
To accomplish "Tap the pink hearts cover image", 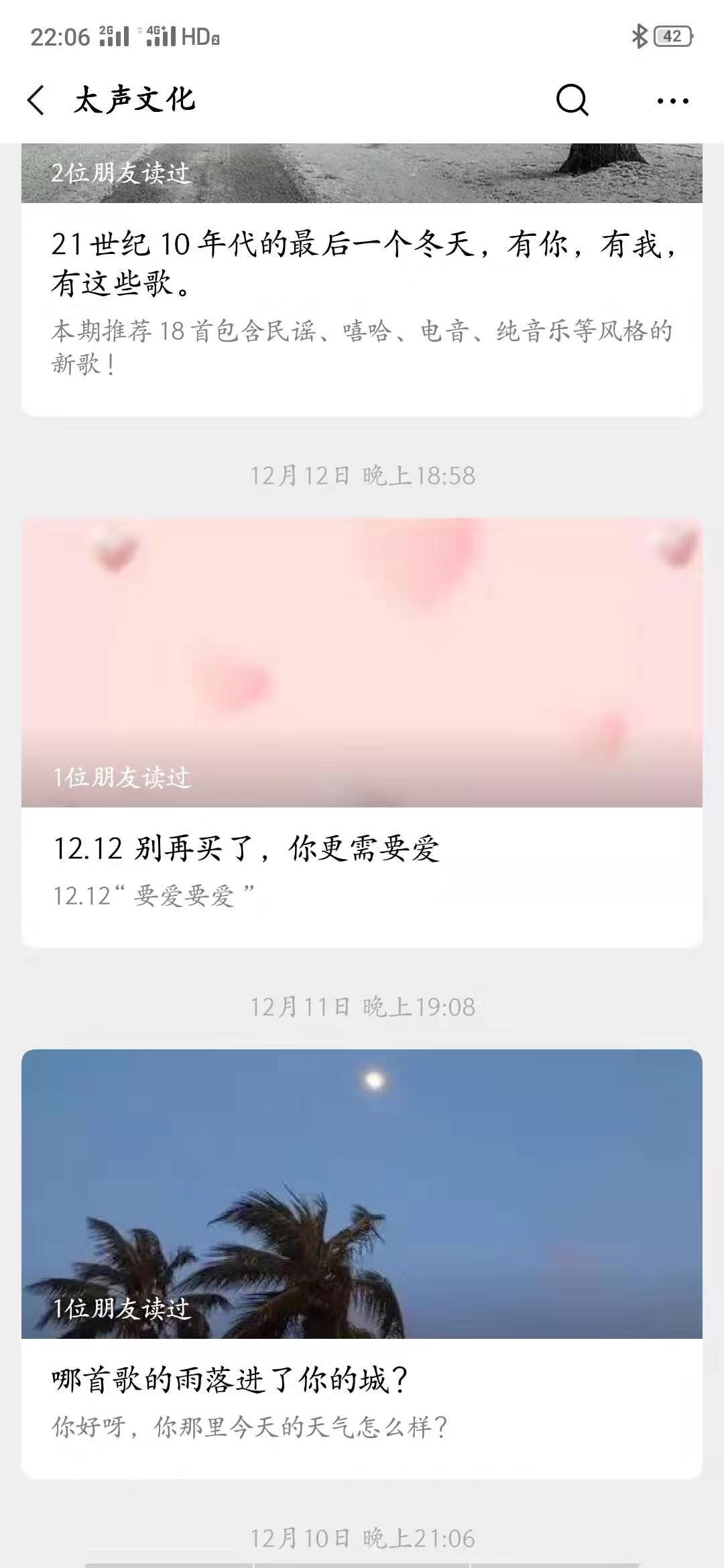I will click(x=362, y=660).
